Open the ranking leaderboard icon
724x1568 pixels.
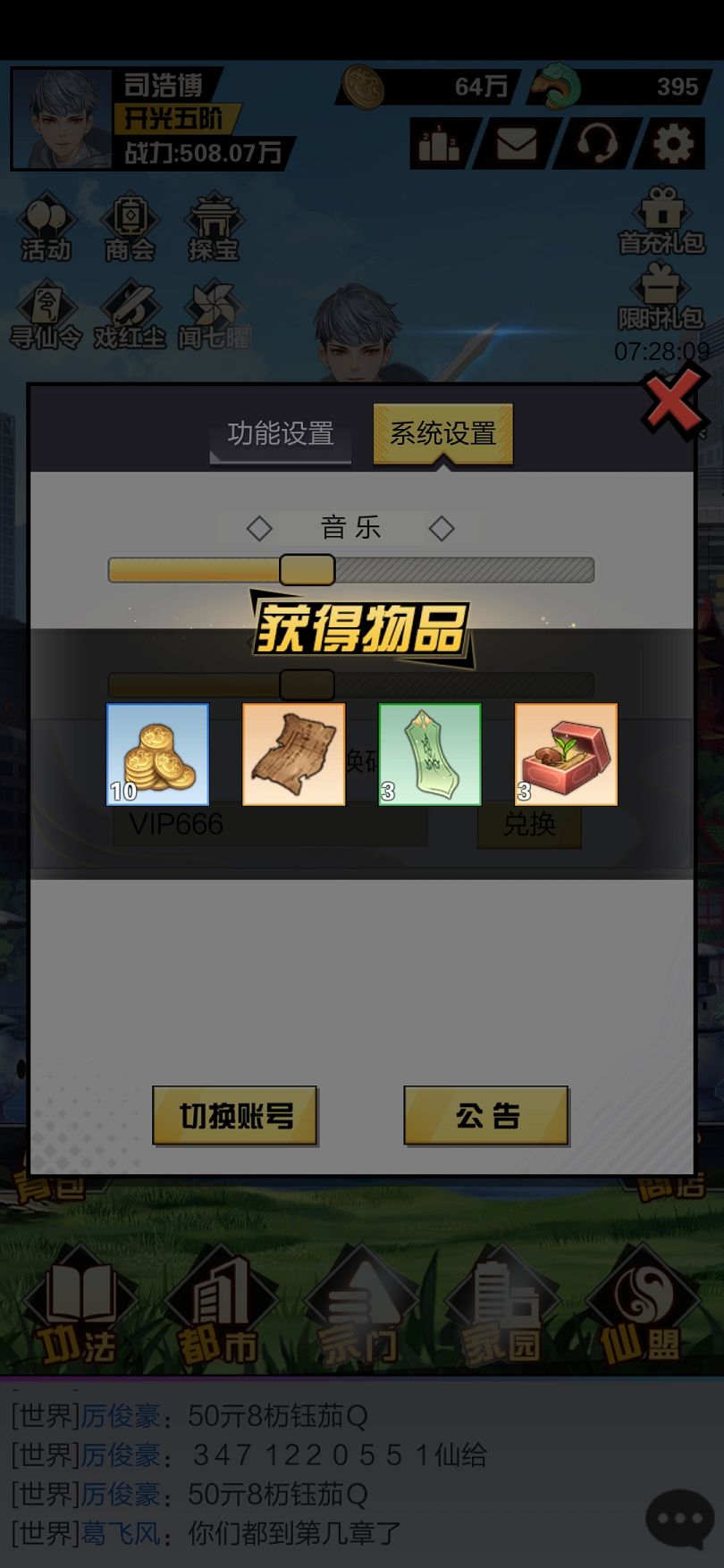pos(439,144)
